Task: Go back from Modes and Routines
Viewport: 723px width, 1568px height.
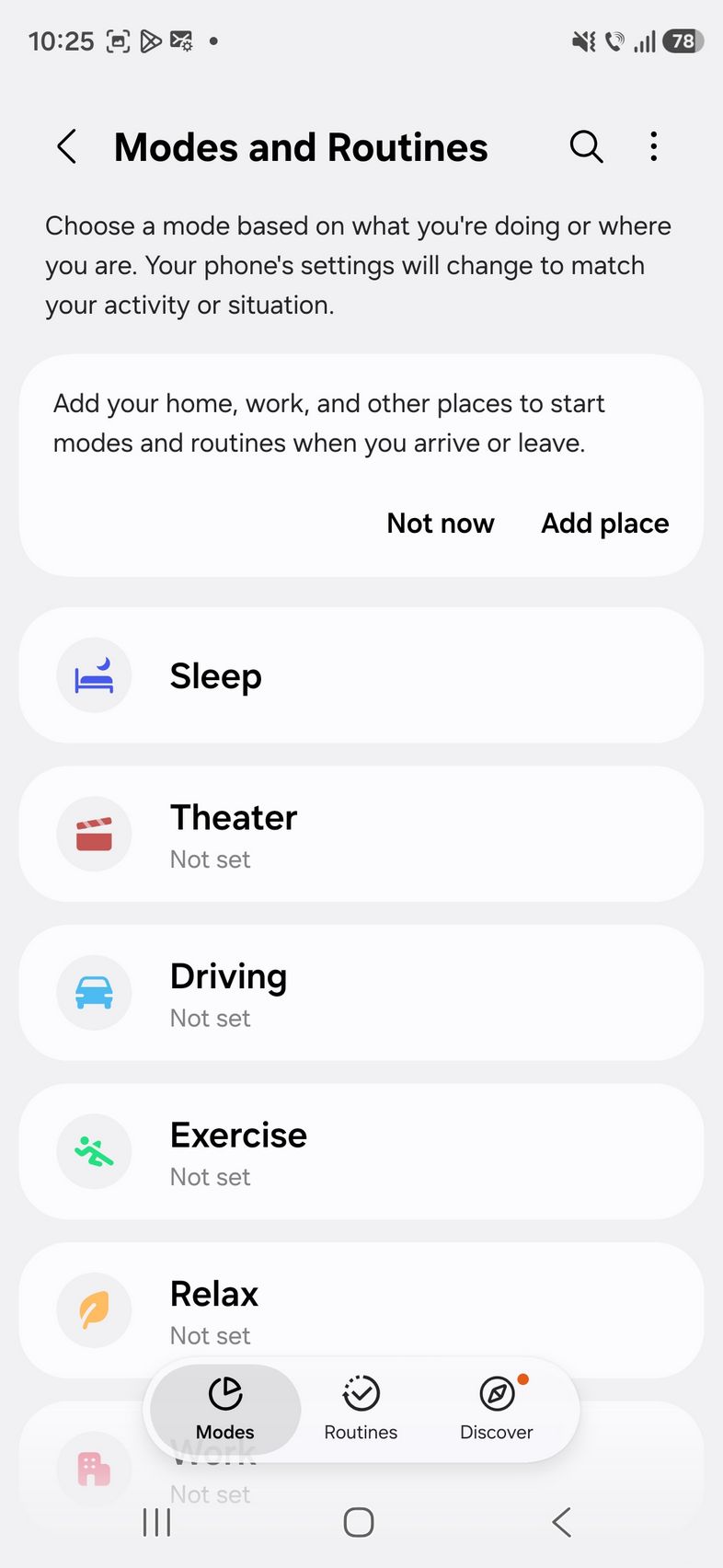Action: click(67, 147)
